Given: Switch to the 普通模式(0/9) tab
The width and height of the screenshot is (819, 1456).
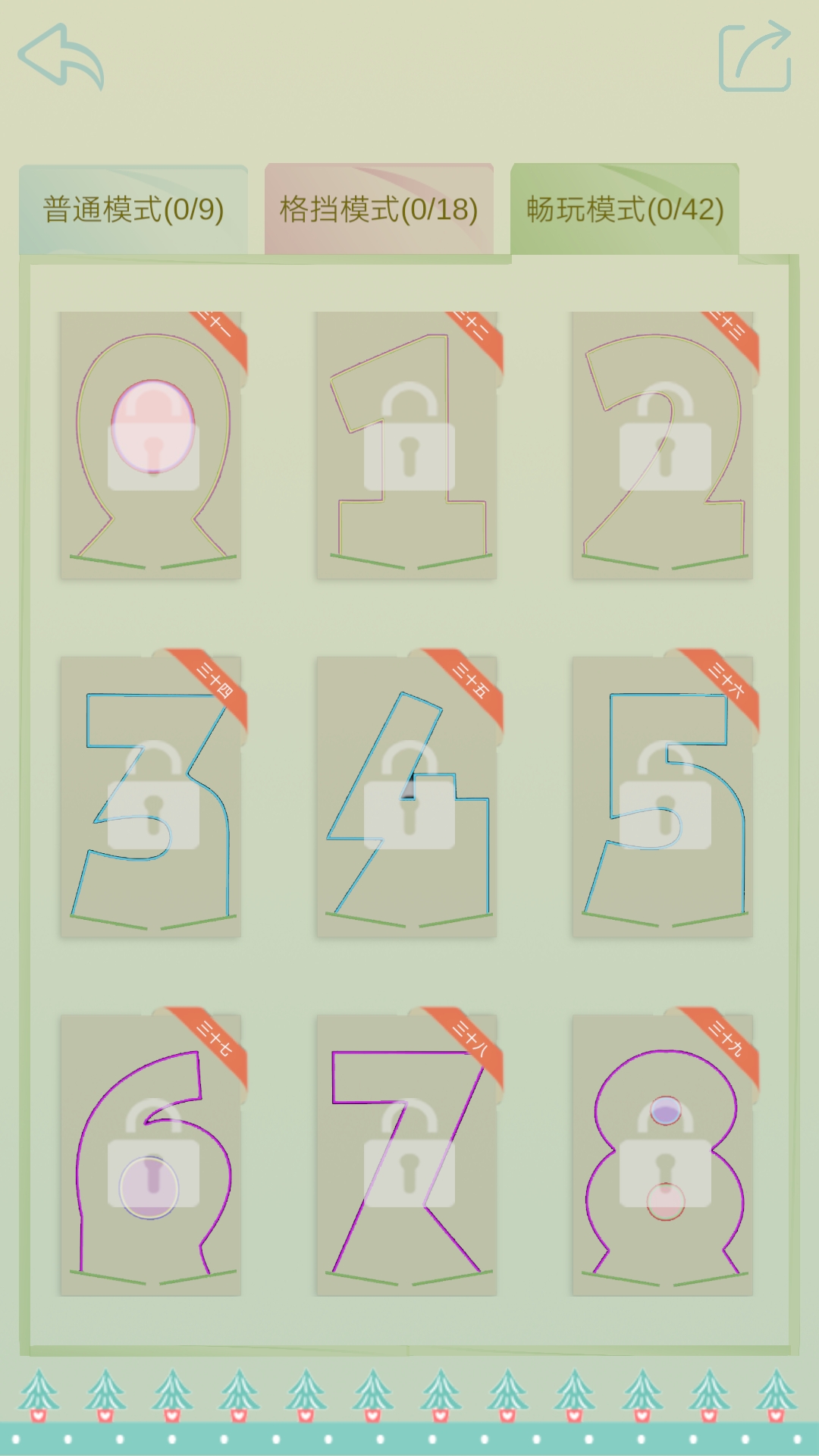Looking at the screenshot, I should pyautogui.click(x=133, y=205).
